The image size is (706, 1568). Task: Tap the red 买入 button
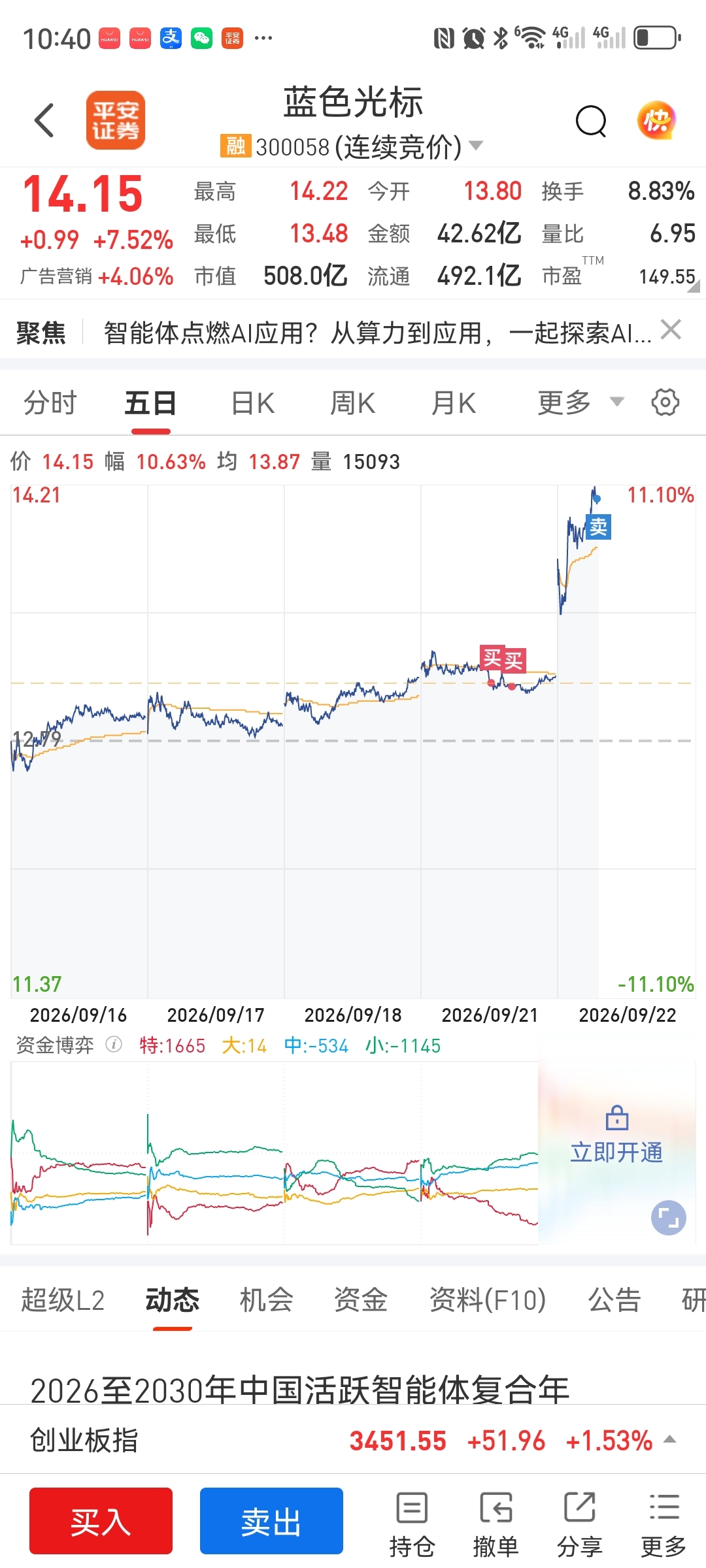pos(101,1521)
